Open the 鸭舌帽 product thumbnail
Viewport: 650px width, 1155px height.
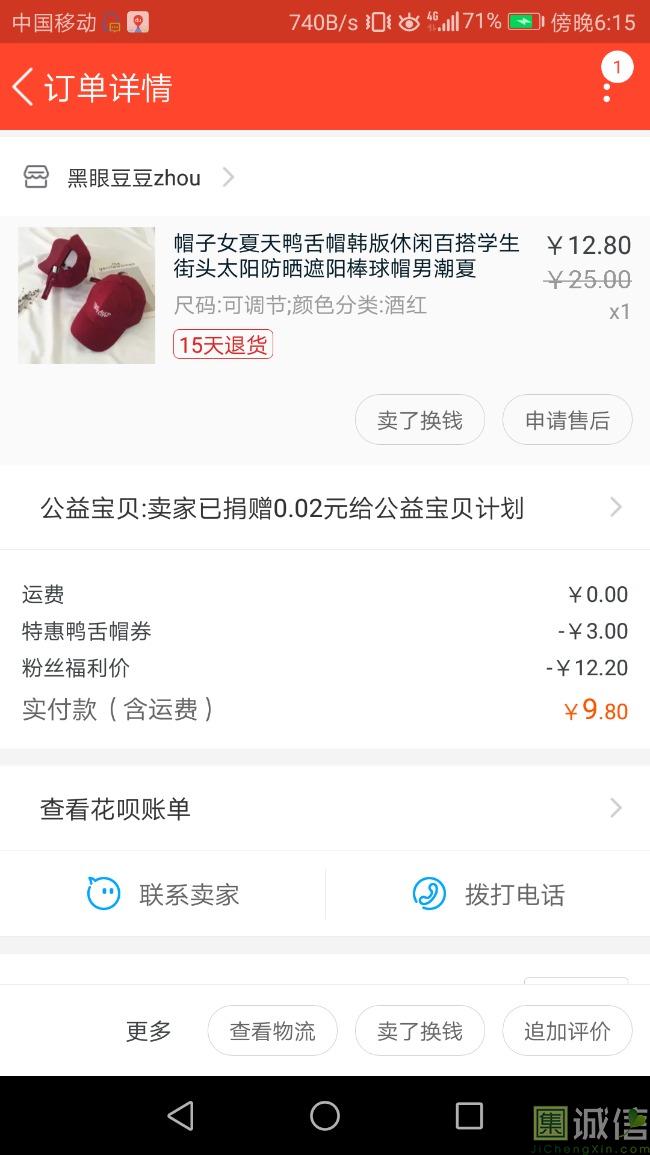click(87, 295)
